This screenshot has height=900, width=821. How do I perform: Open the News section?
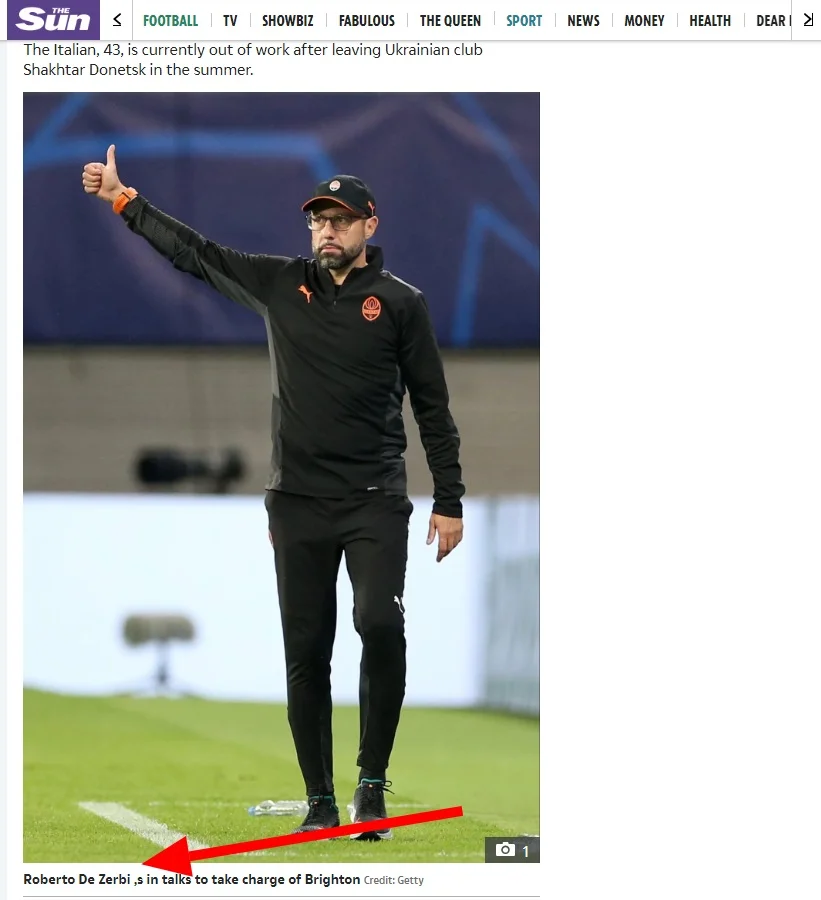click(x=583, y=20)
